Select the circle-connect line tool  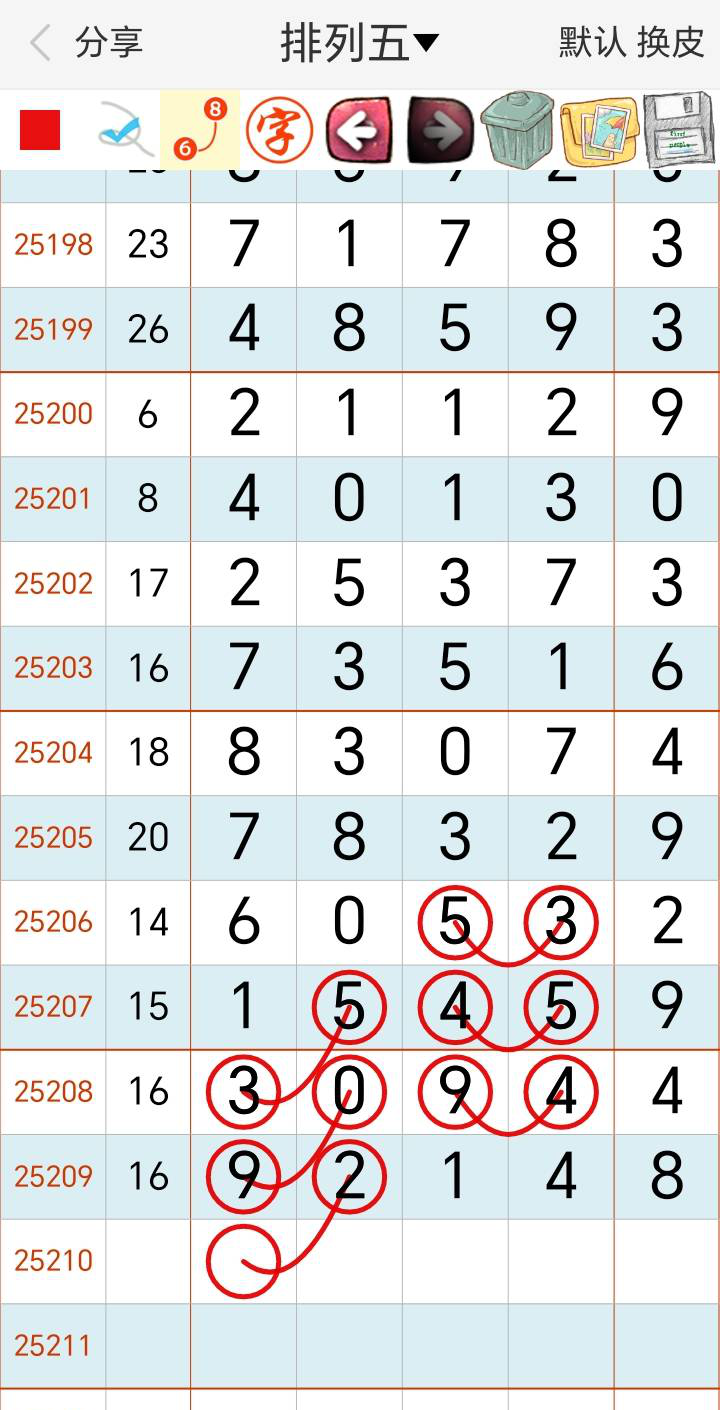pyautogui.click(x=200, y=130)
